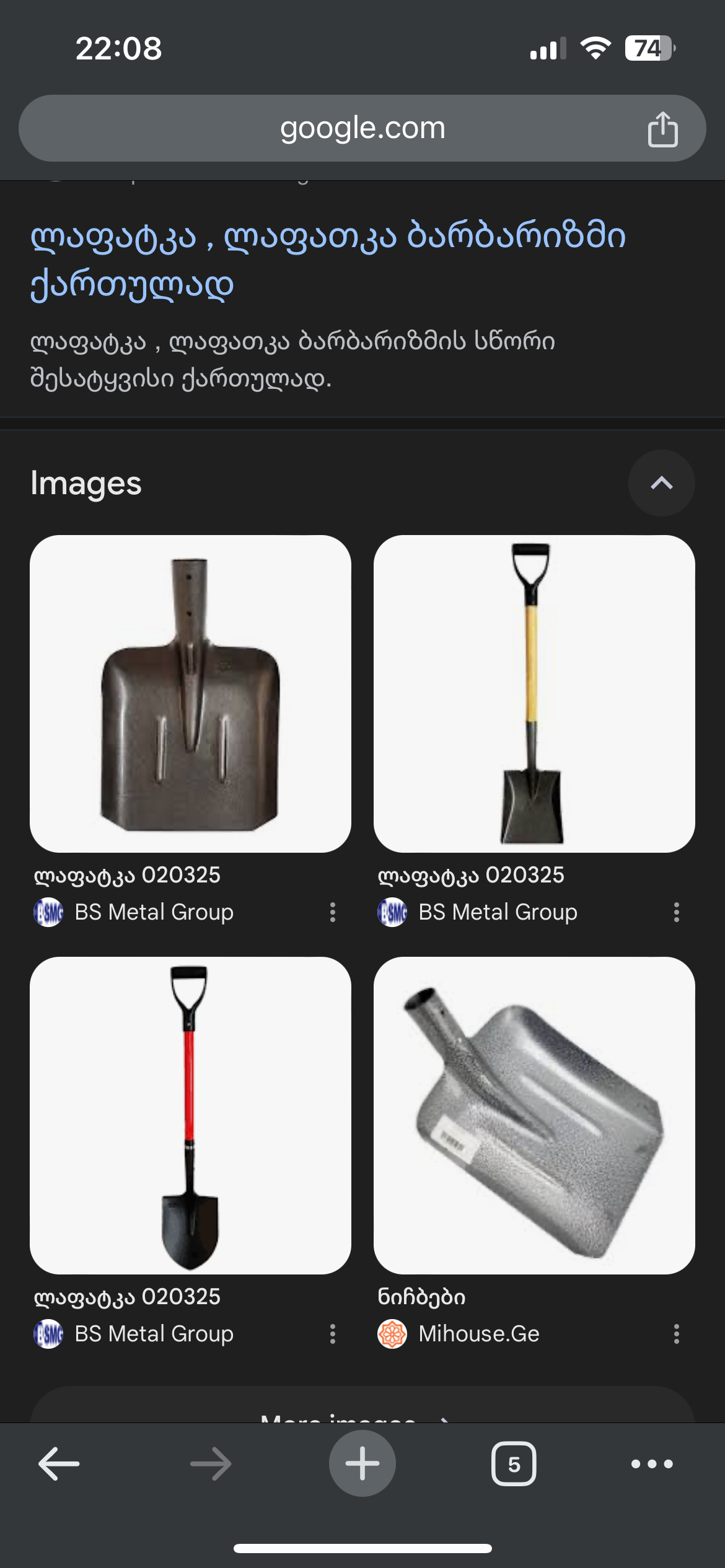Open a new browser tab
This screenshot has width=725, height=1568.
(362, 1464)
